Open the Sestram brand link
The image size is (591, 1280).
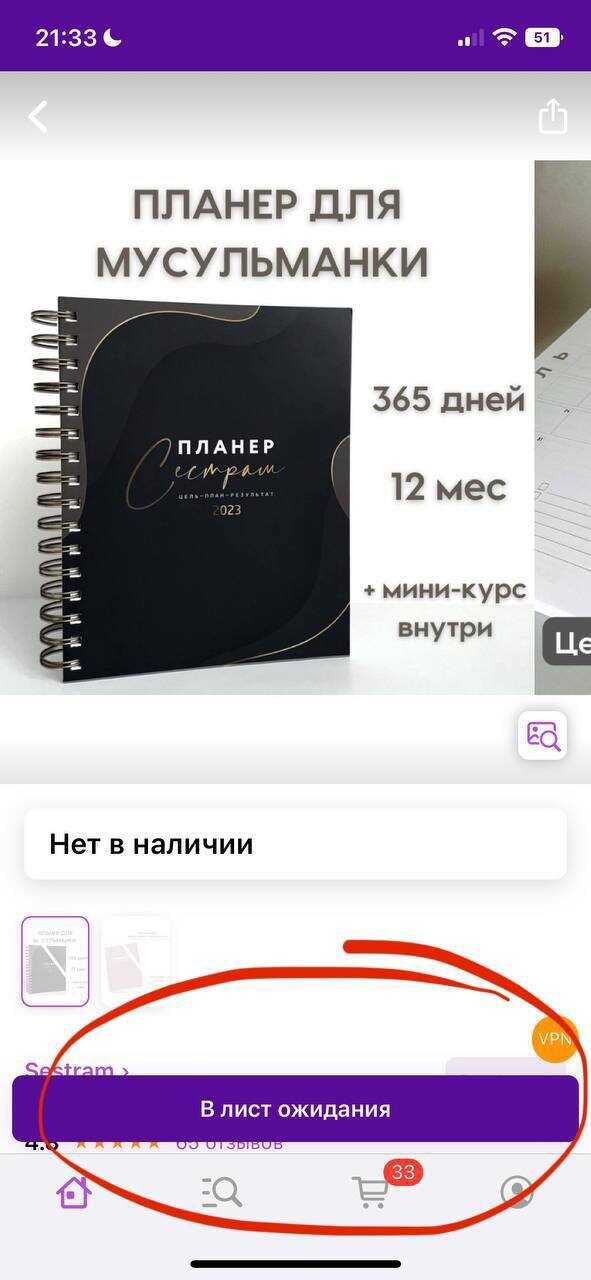[x=76, y=1069]
